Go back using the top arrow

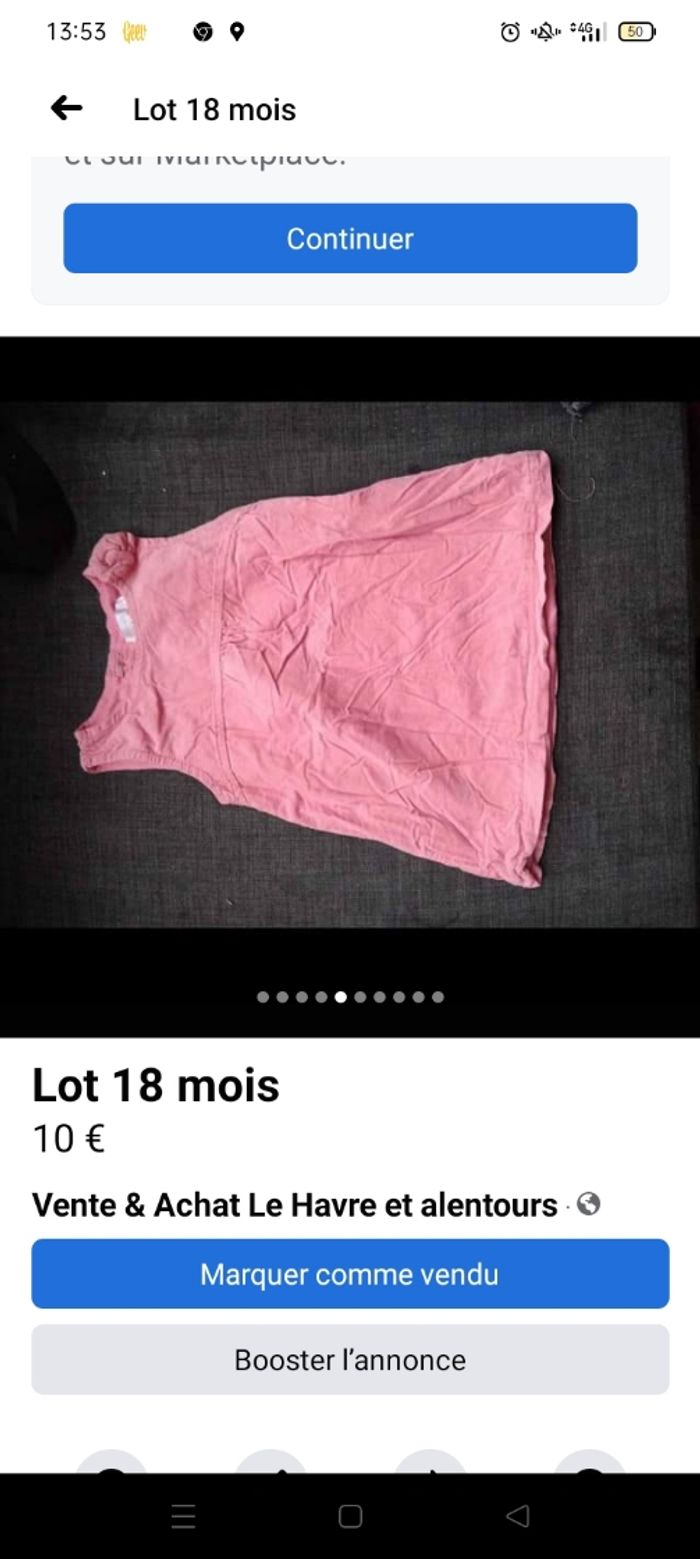[x=67, y=108]
